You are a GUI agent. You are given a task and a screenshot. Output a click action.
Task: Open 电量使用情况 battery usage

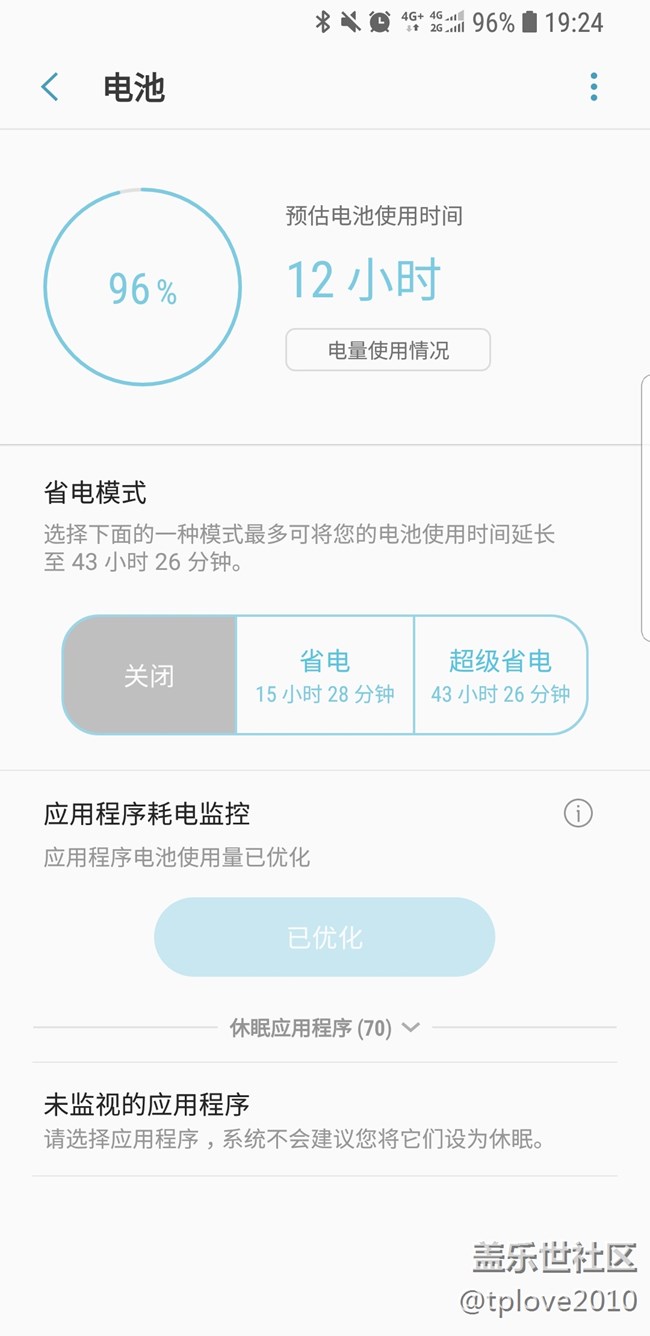pyautogui.click(x=388, y=350)
